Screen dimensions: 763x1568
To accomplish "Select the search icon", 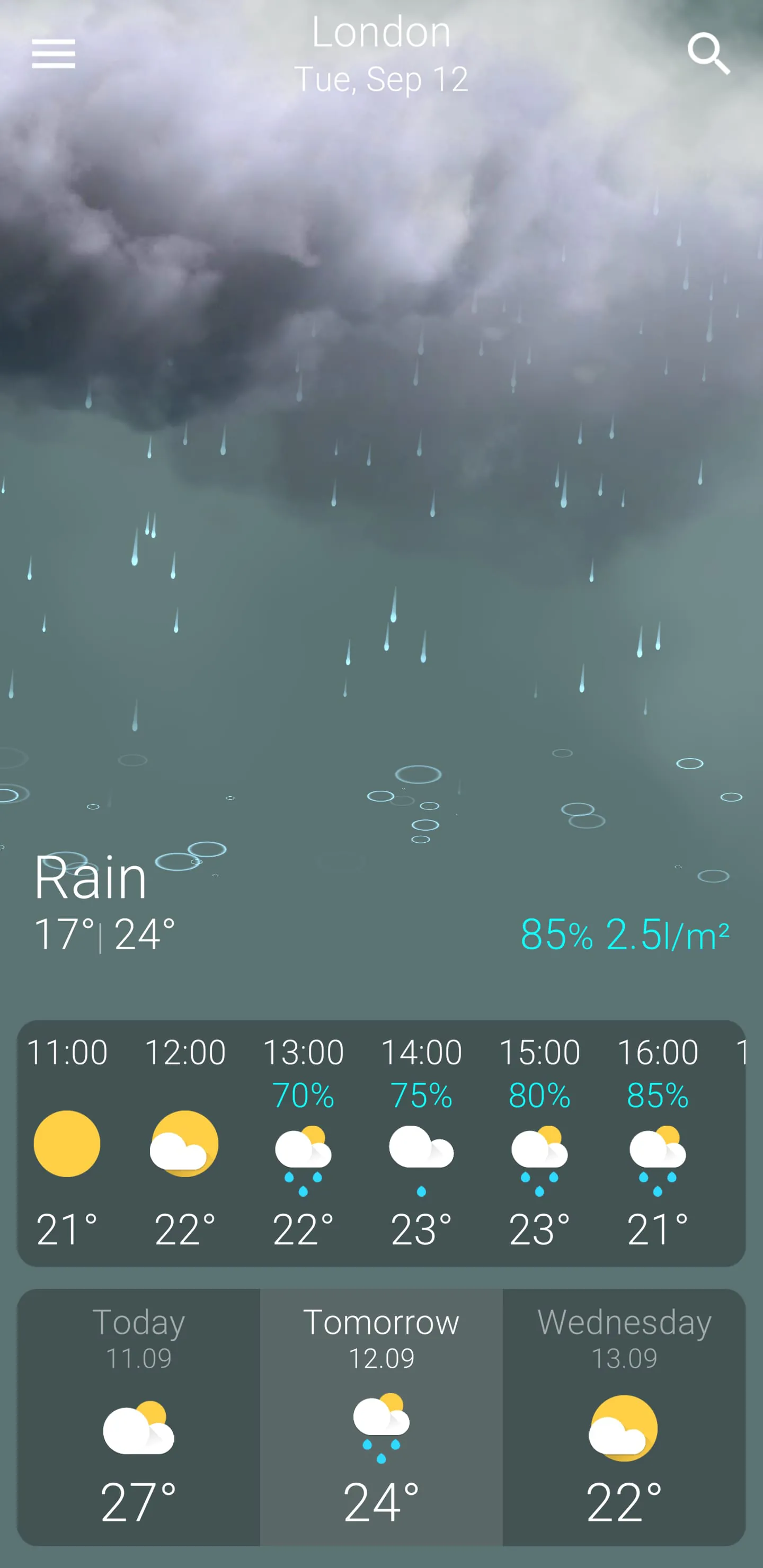I will pyautogui.click(x=708, y=54).
